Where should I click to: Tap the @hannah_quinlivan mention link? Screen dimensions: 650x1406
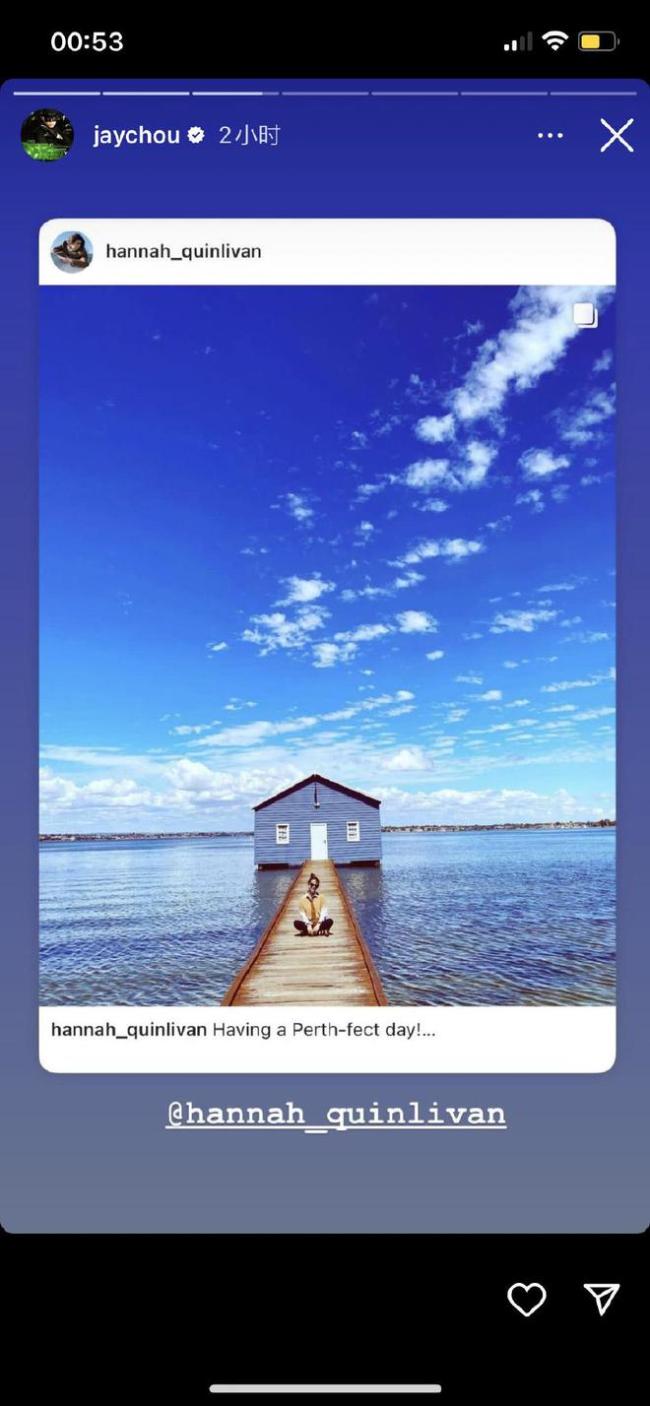[336, 1114]
